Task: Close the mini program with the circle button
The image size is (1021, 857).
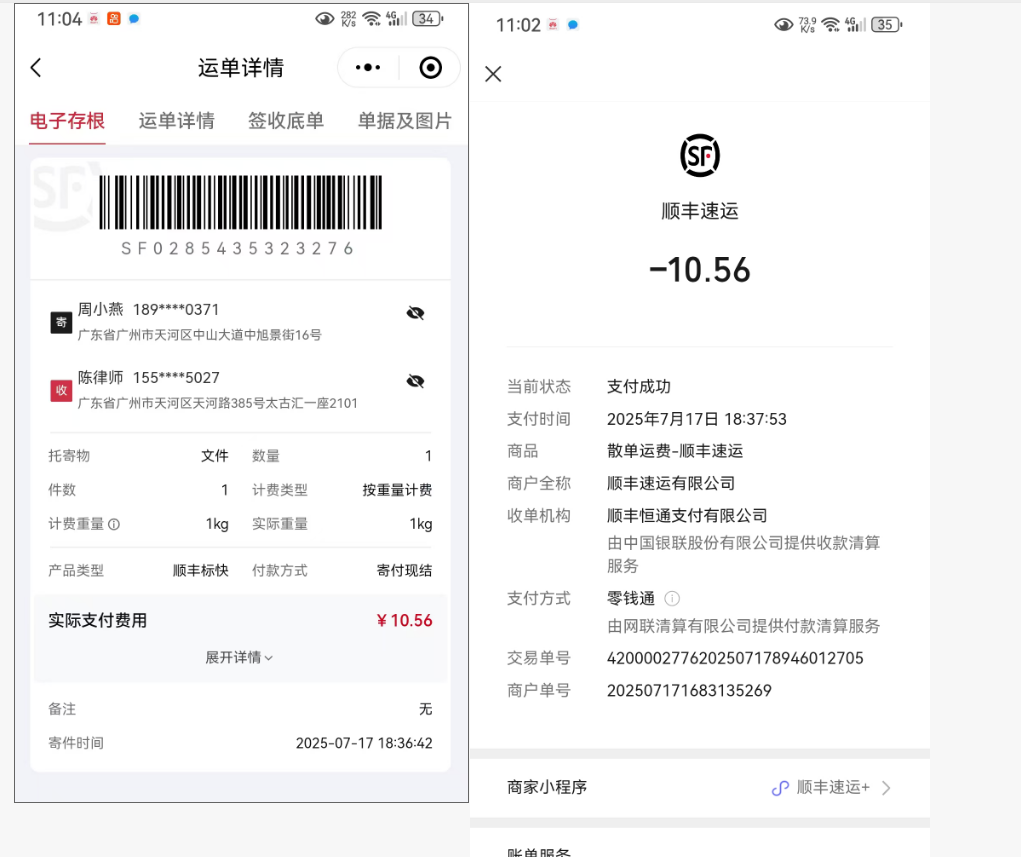Action: pos(430,67)
